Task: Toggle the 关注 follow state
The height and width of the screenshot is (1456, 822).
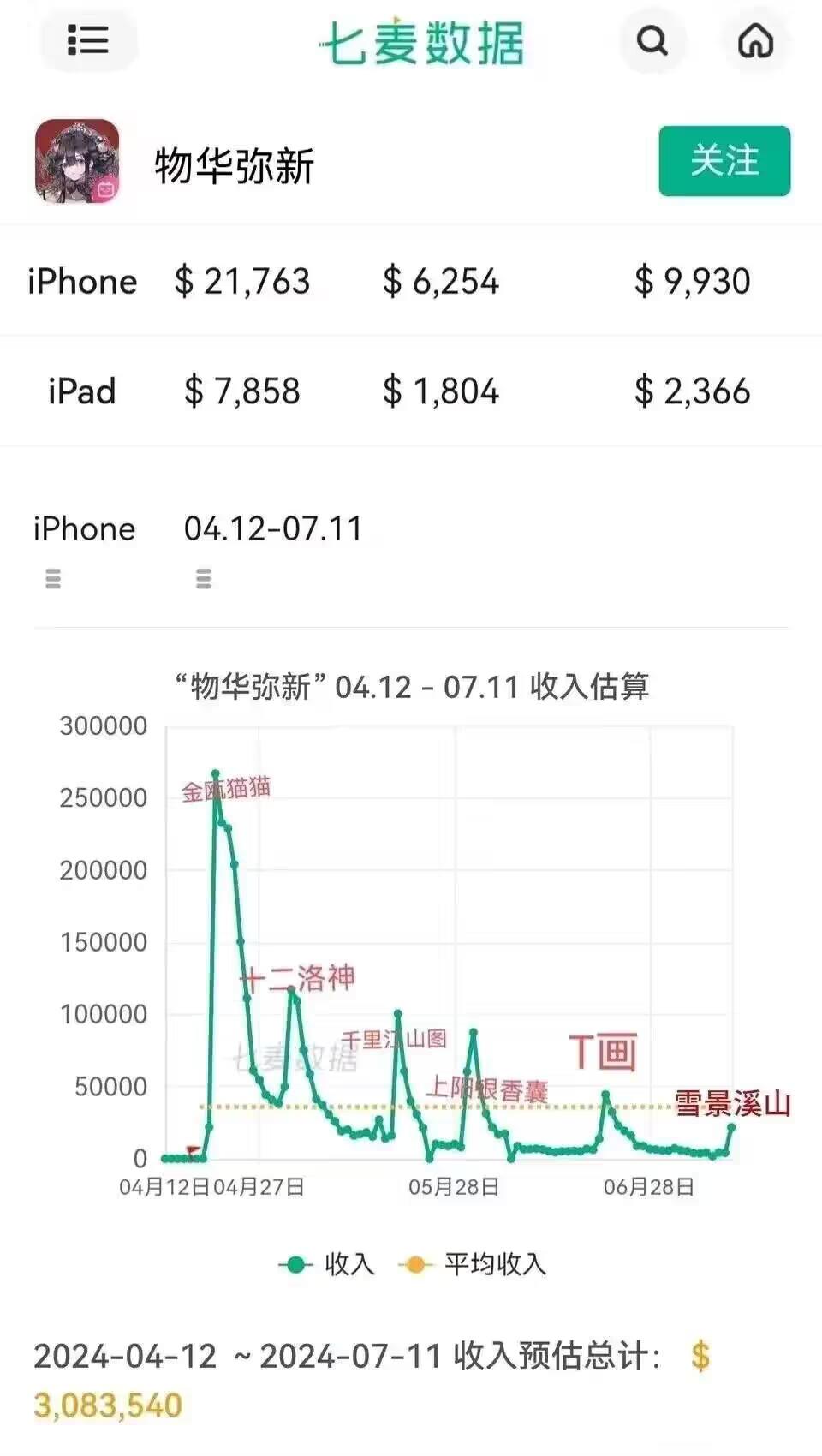Action: pyautogui.click(x=724, y=163)
